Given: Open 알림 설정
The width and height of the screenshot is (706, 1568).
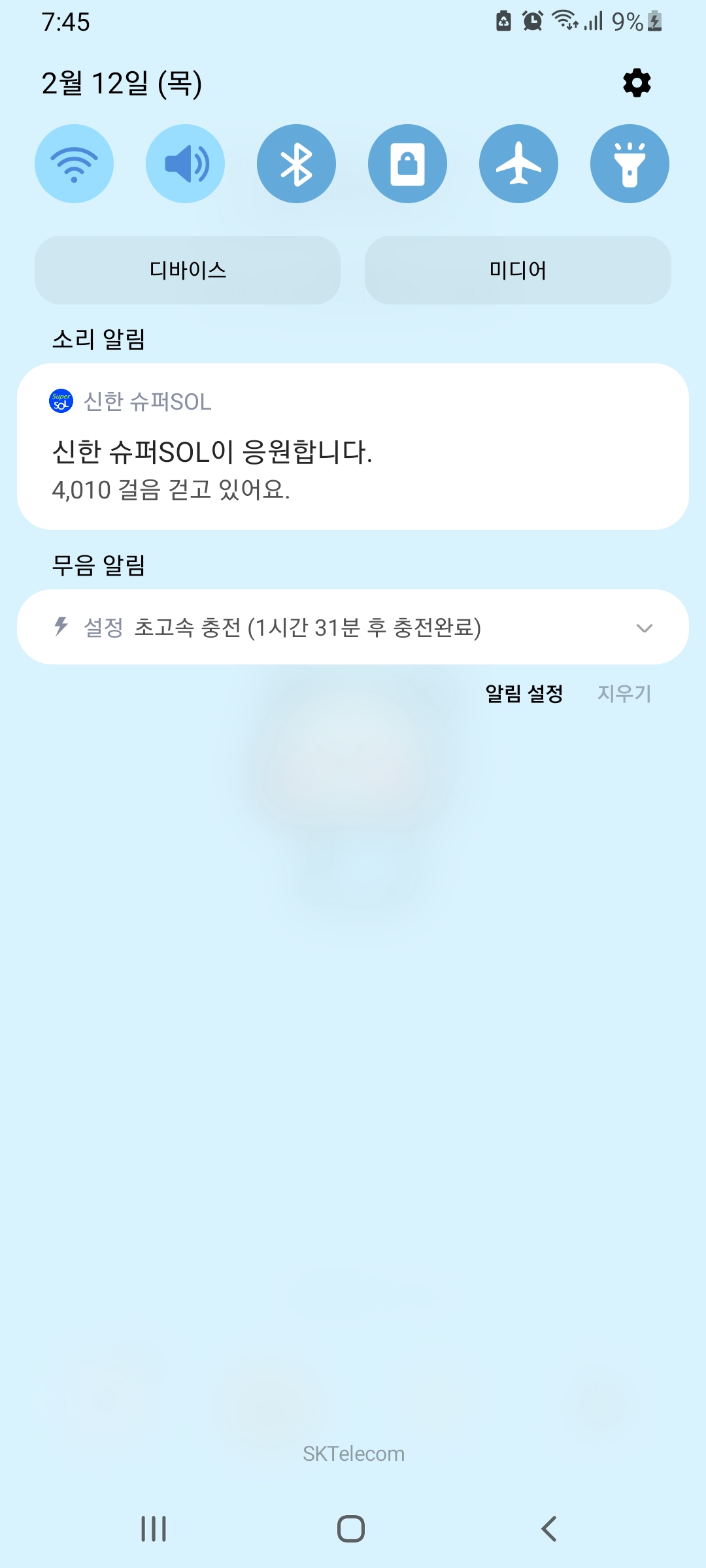Looking at the screenshot, I should pos(524,693).
